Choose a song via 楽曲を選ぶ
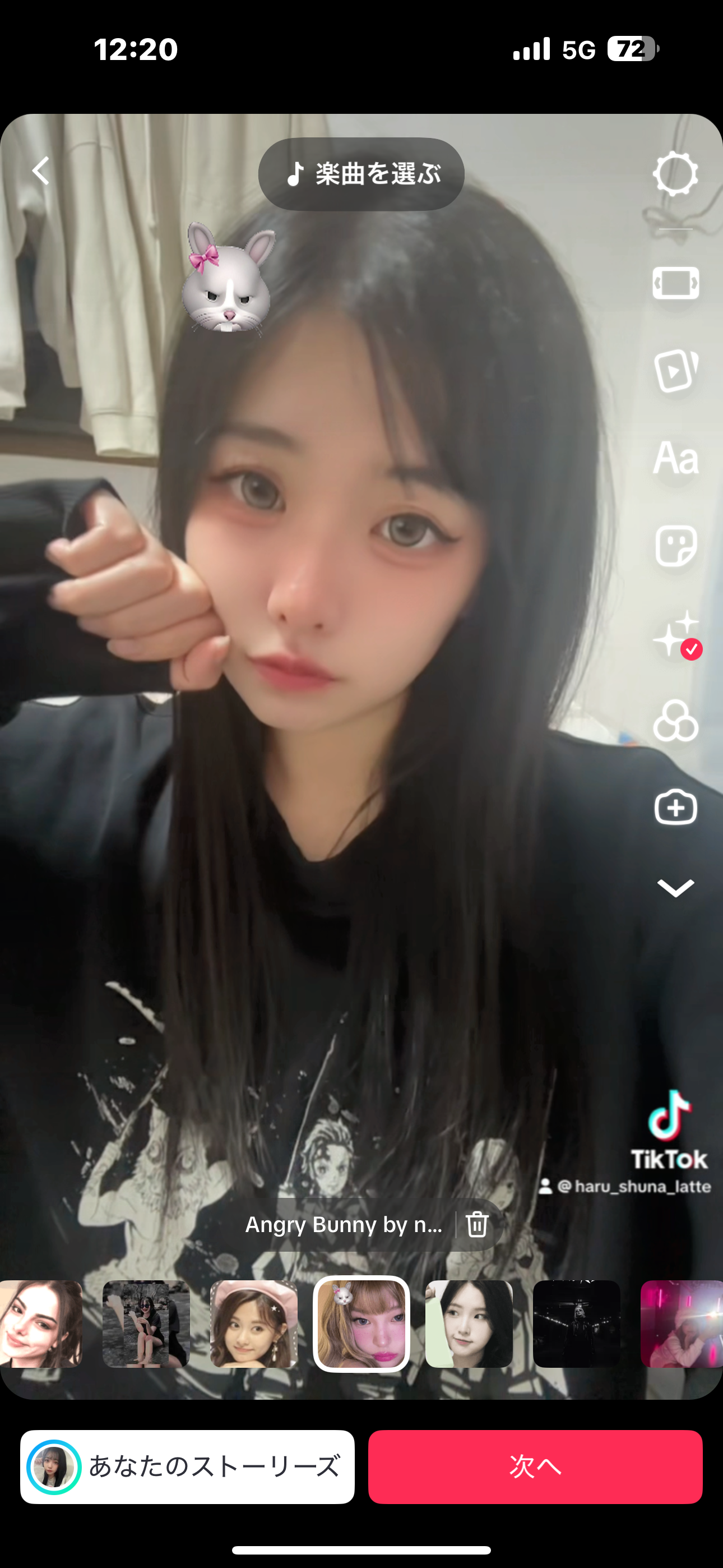Viewport: 723px width, 1568px height. pos(361,174)
